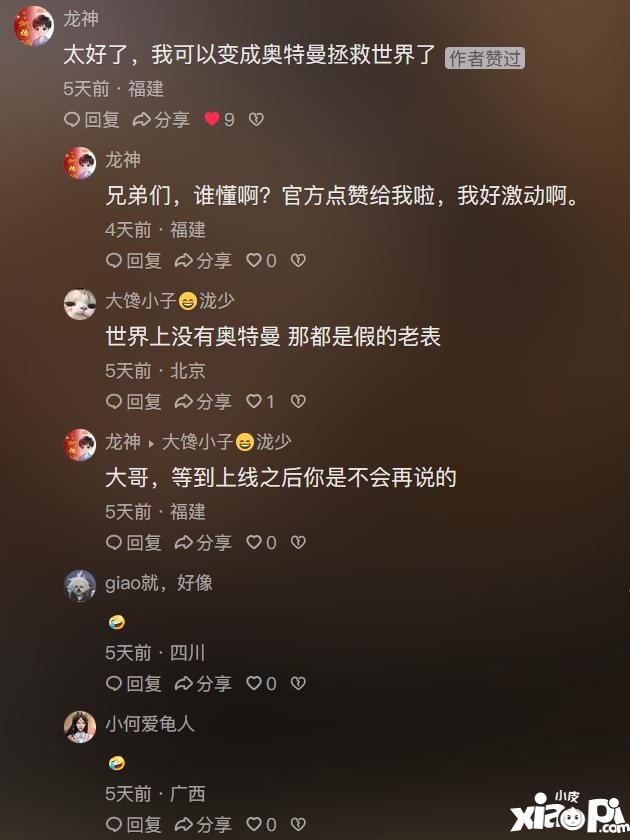
Task: Reply to giao就，好像's emoji comment
Action: coord(133,683)
